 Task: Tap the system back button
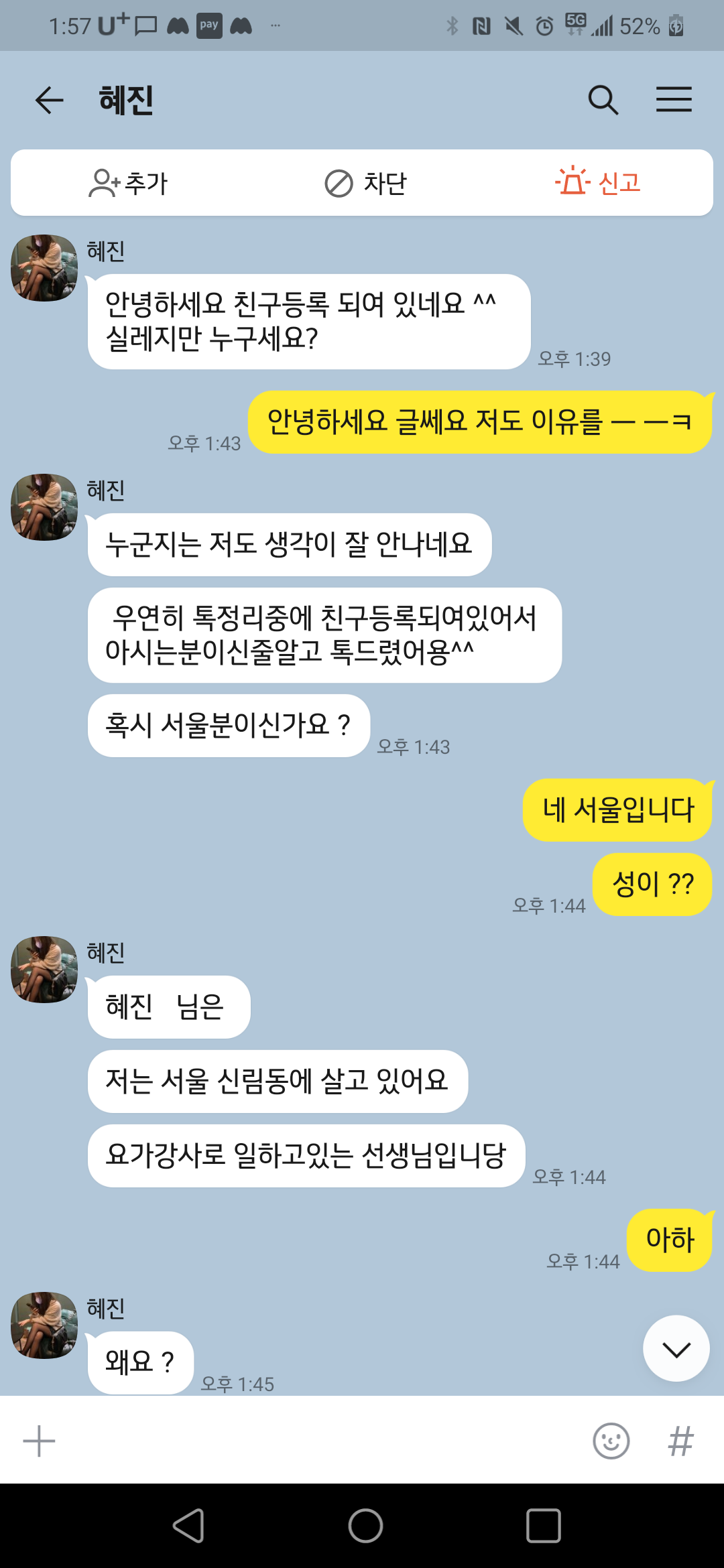tap(188, 1526)
